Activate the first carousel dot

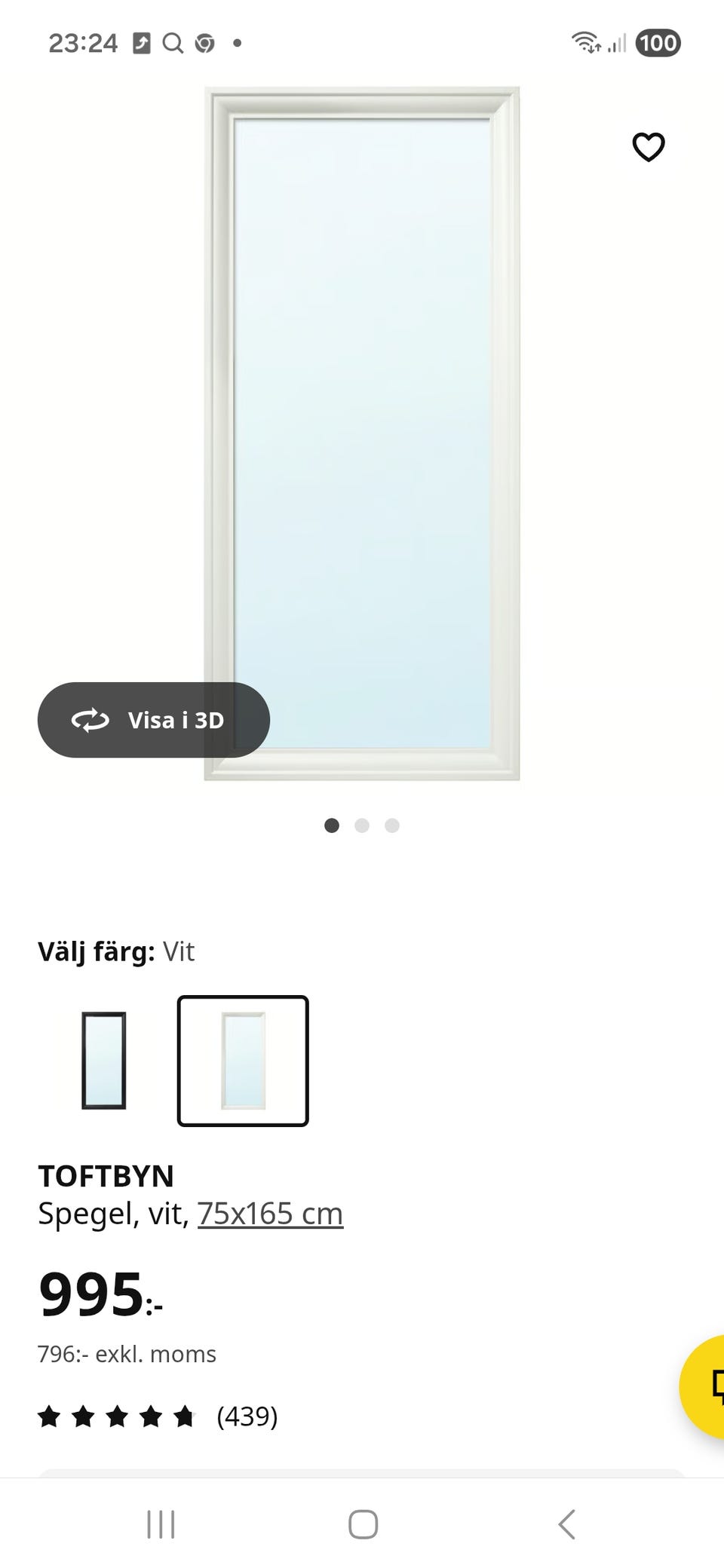point(332,825)
